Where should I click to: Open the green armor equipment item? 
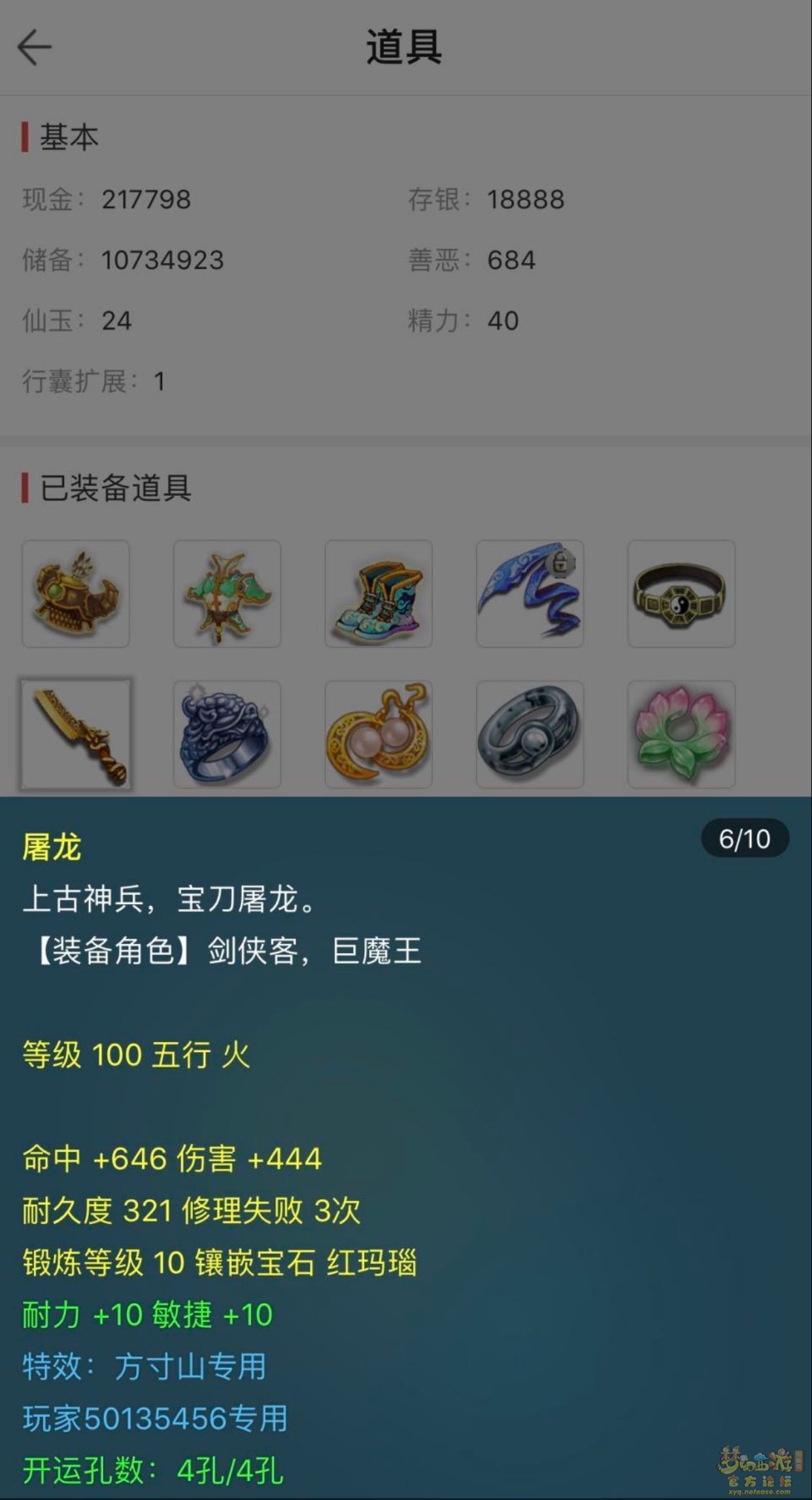227,593
